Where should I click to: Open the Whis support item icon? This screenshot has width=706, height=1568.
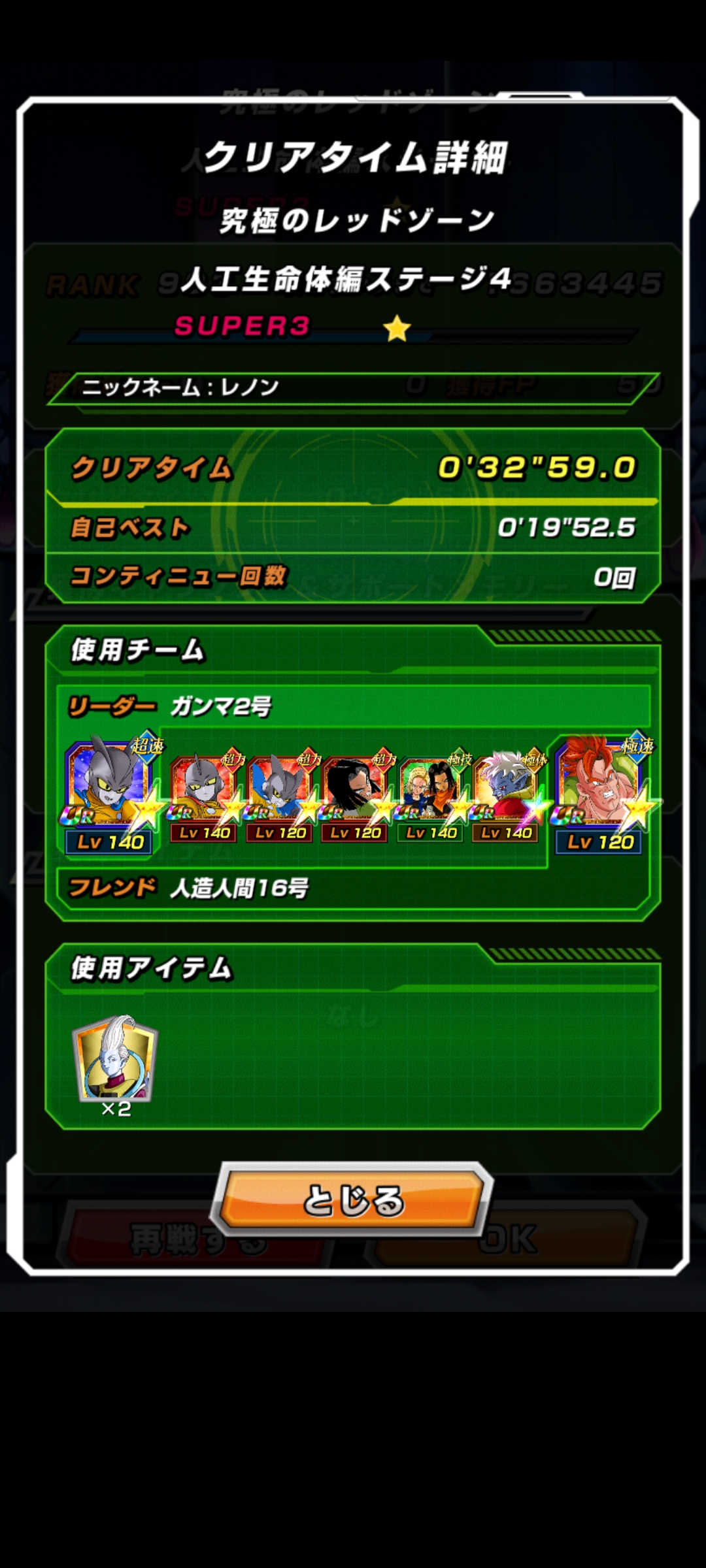(115, 1060)
